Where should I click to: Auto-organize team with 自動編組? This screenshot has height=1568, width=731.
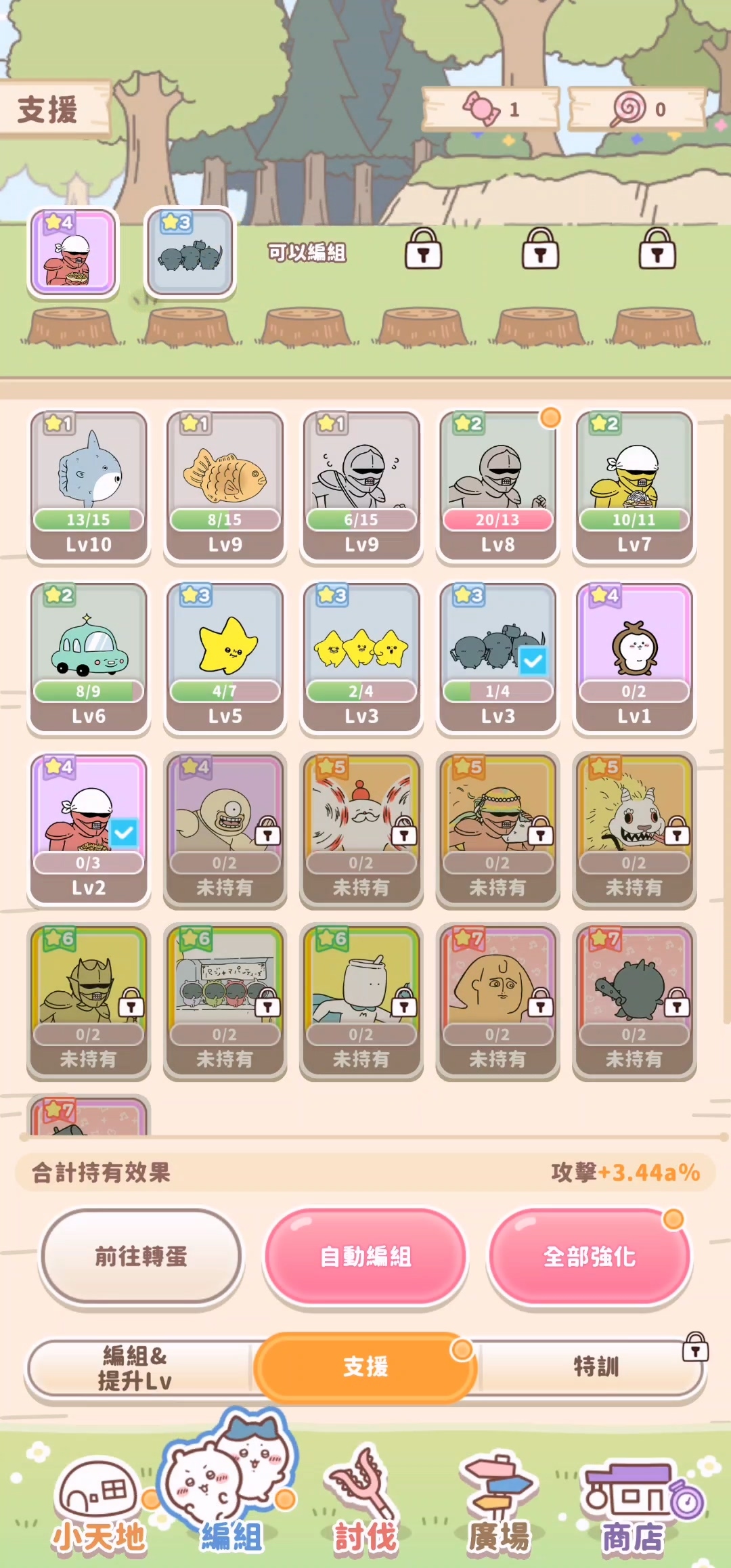coord(365,1257)
